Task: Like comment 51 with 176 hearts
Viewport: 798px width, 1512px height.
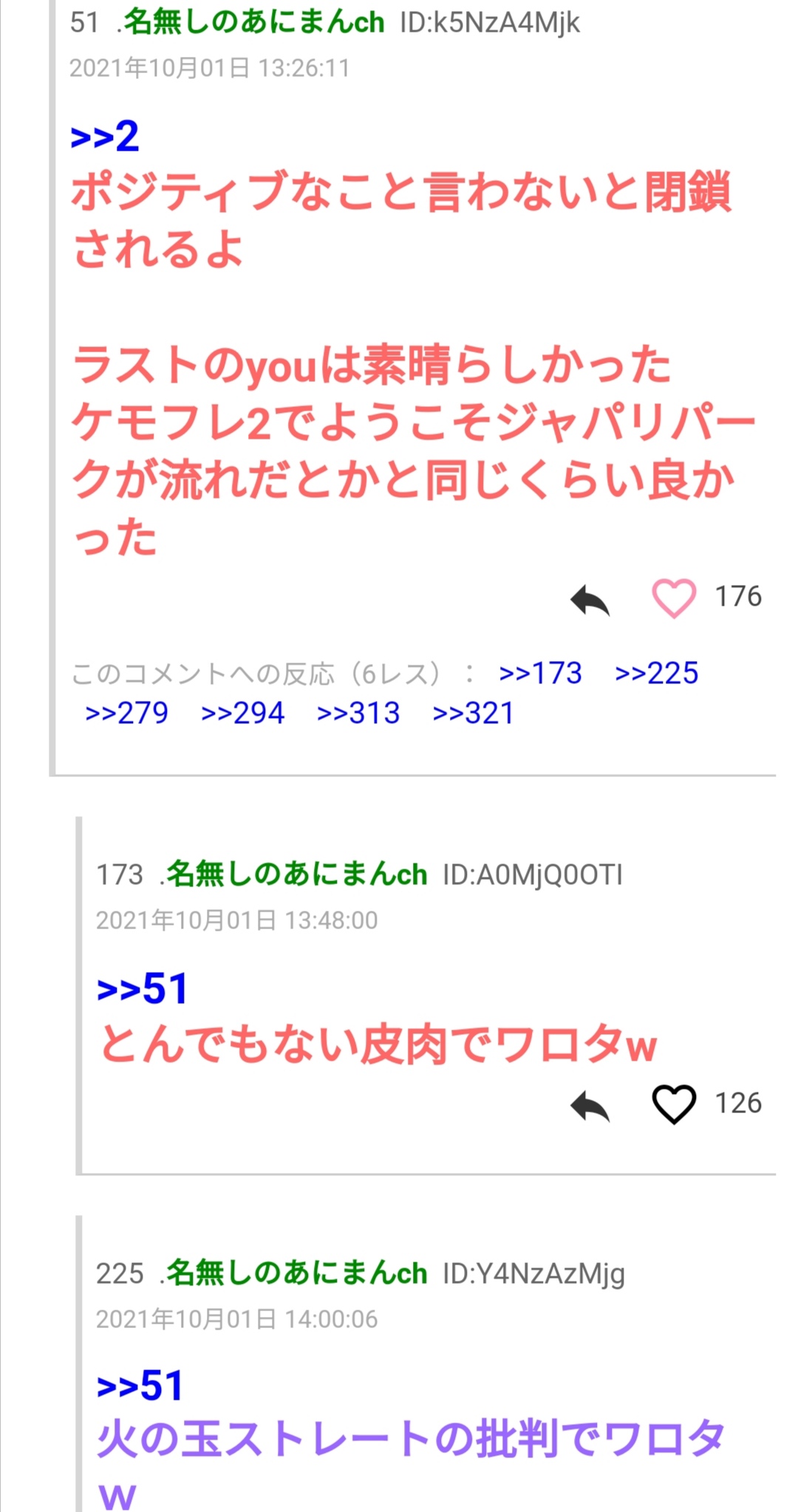Action: [x=674, y=598]
